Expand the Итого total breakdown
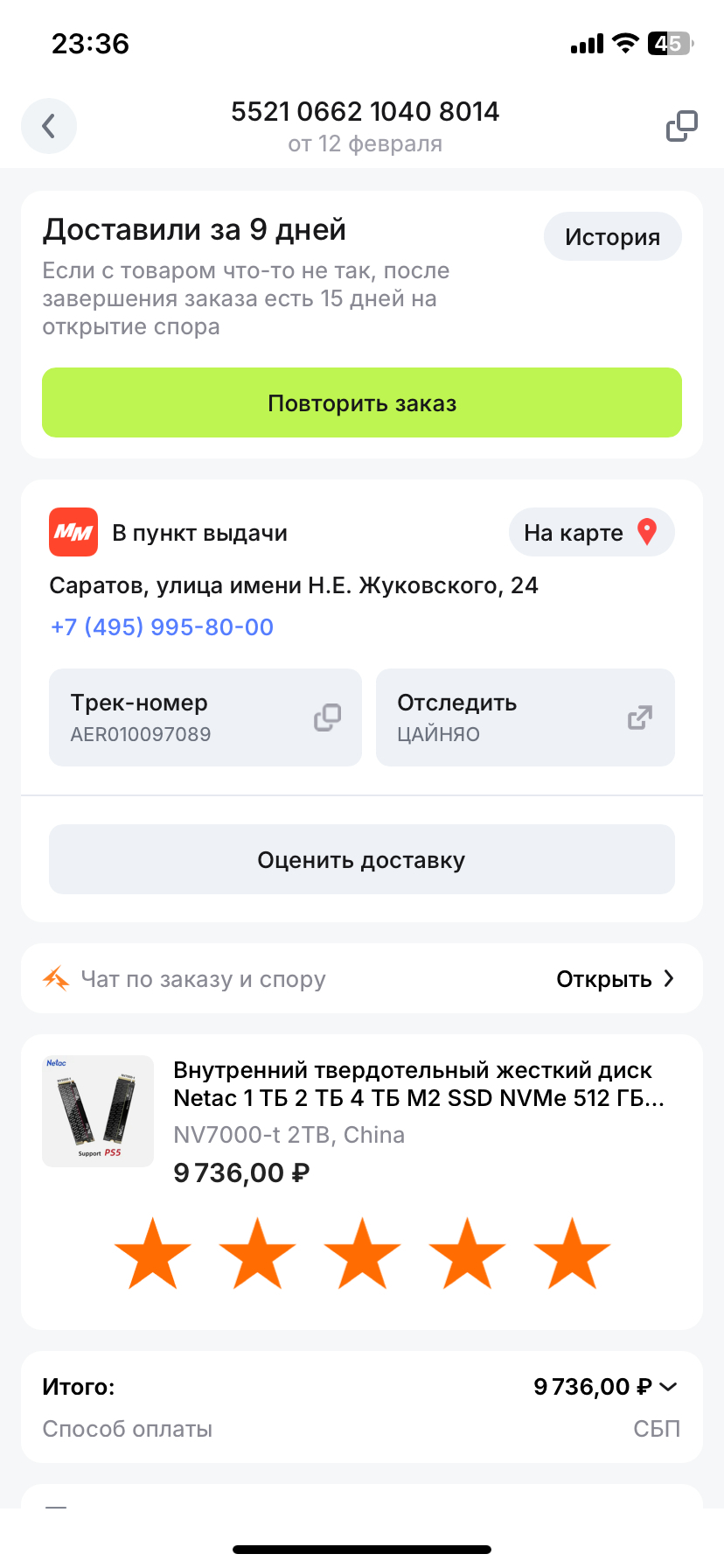Image resolution: width=724 pixels, height=1568 pixels. (605, 1387)
